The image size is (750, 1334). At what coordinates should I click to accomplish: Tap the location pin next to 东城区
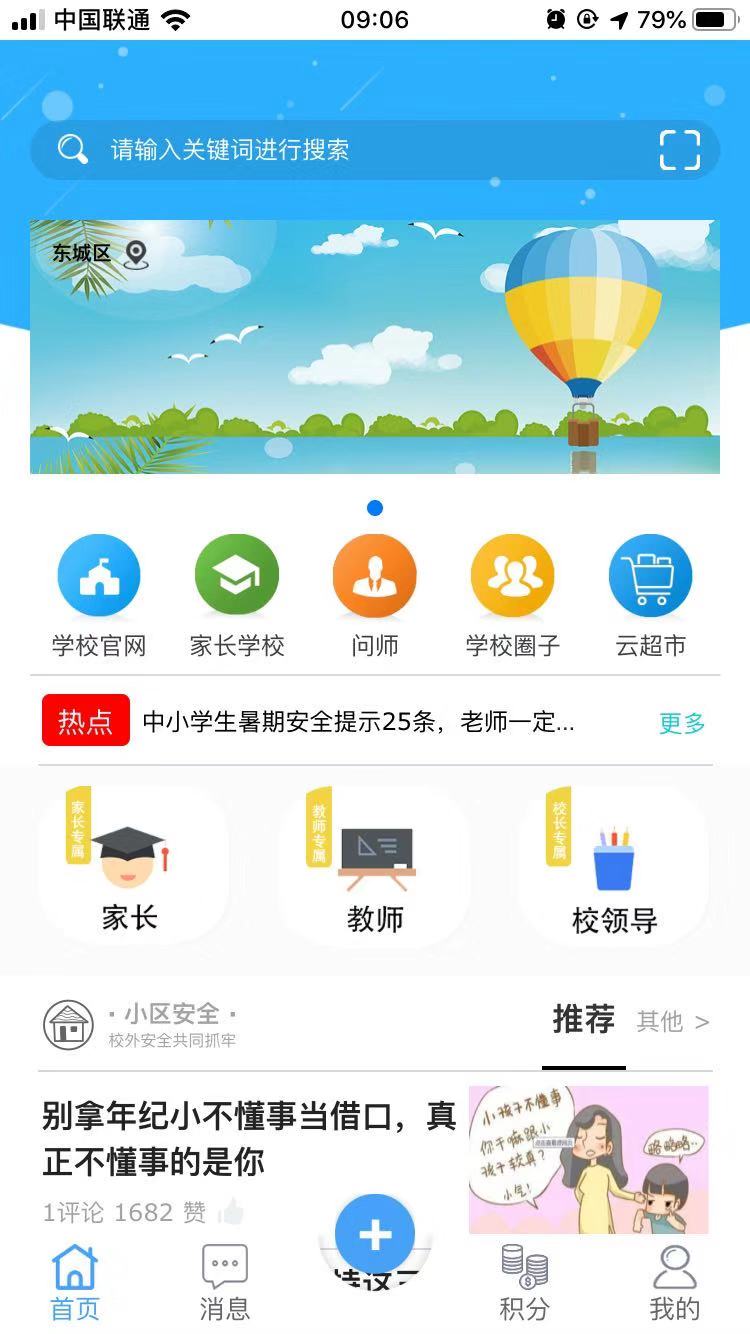136,255
